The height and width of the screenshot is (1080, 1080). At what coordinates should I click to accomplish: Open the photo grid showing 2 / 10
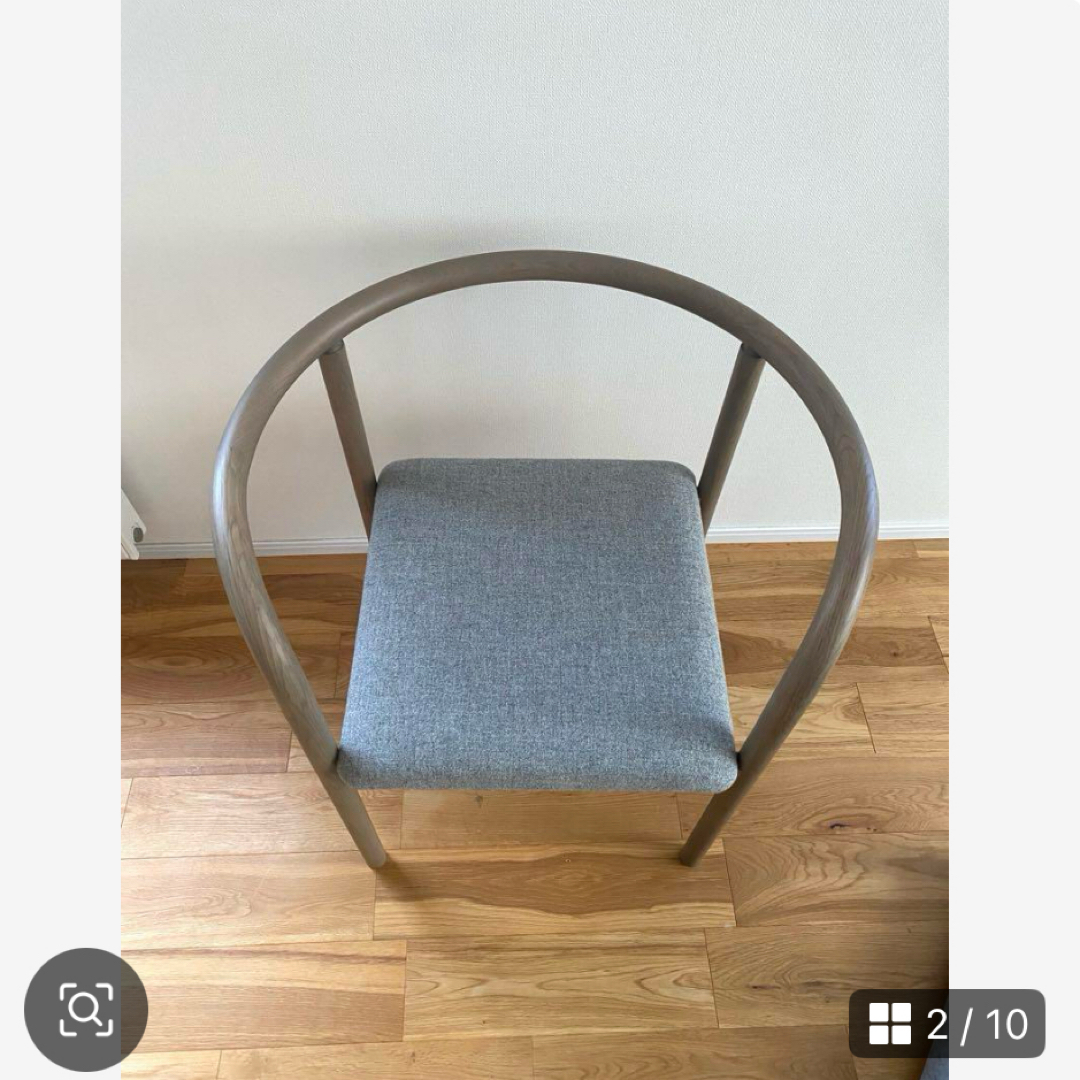tap(946, 1024)
